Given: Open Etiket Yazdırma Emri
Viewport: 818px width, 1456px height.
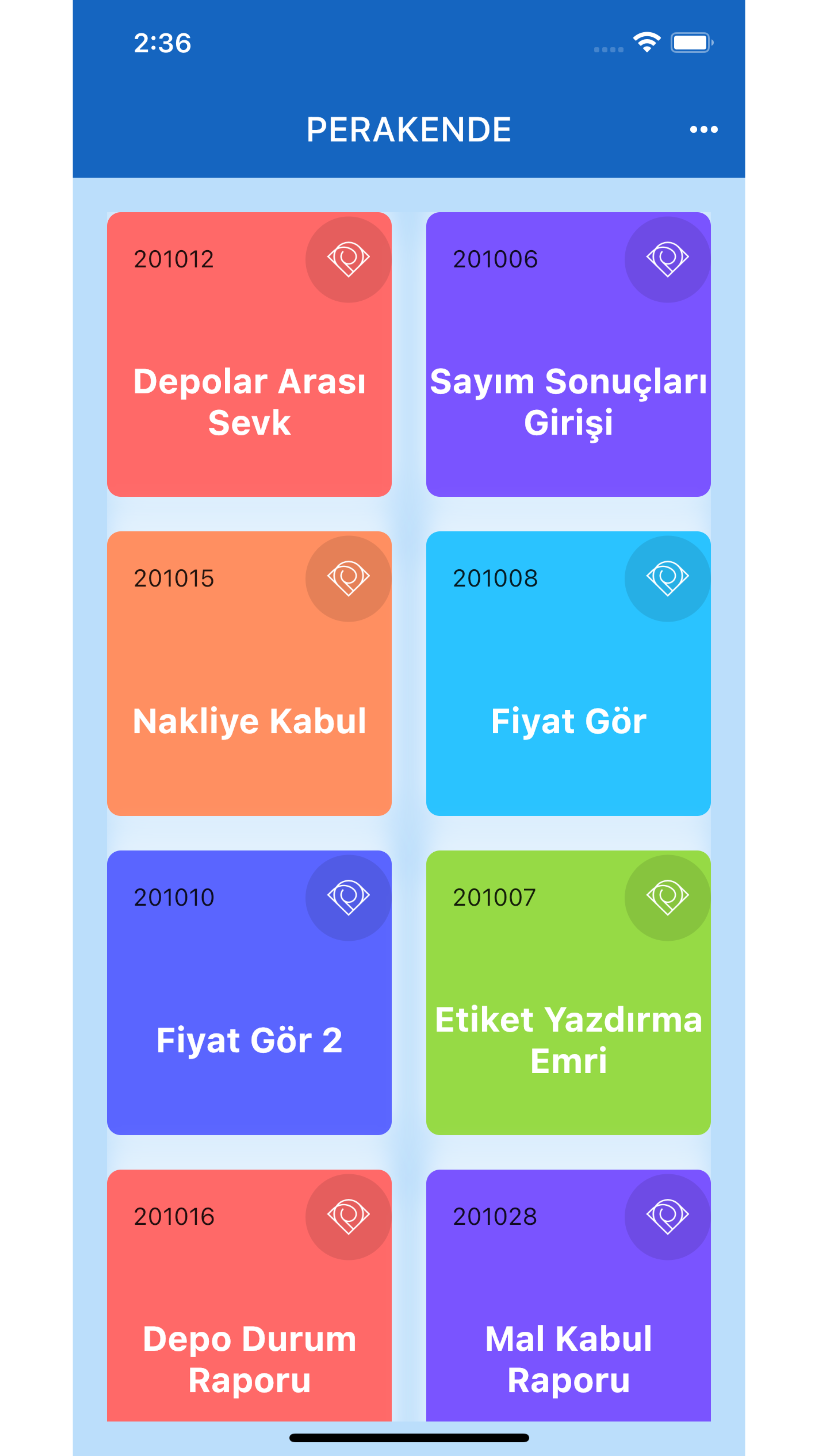Looking at the screenshot, I should click(x=568, y=992).
